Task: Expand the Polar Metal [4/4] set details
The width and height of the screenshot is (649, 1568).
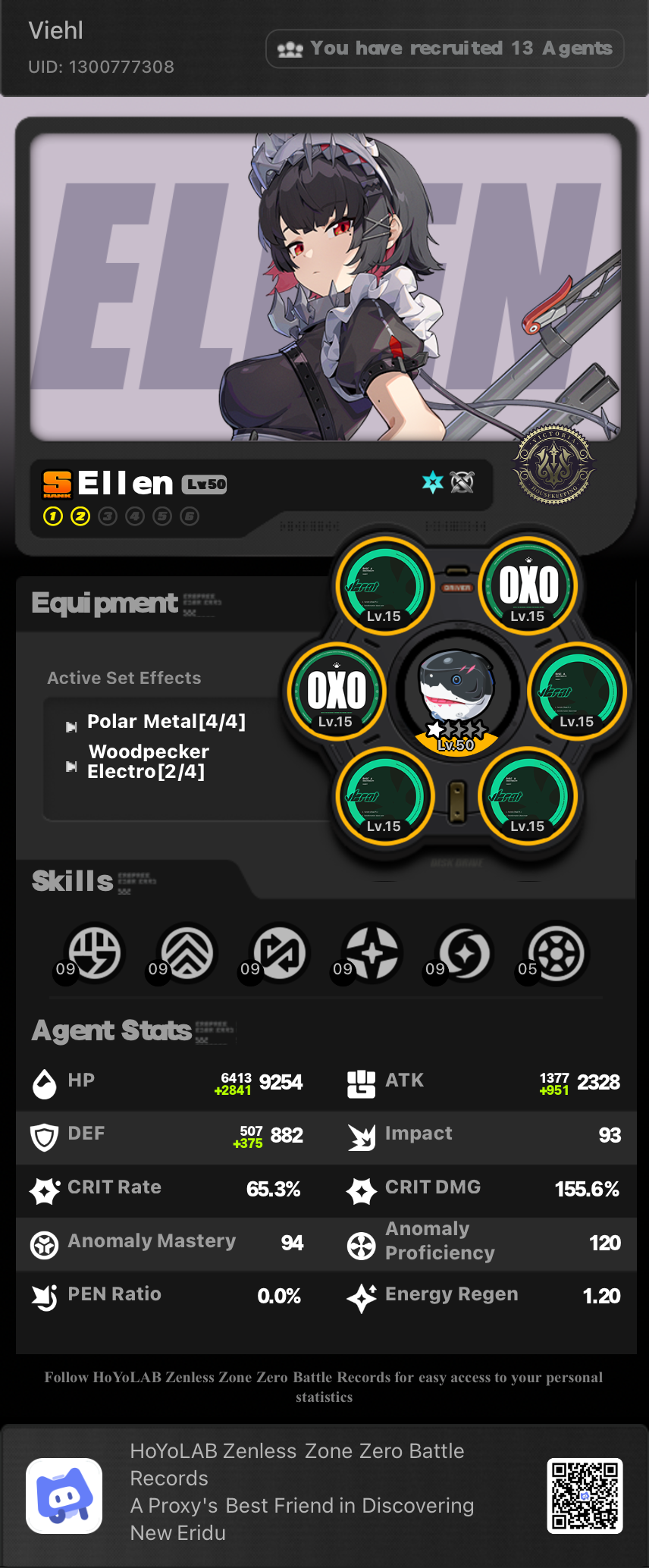Action: click(166, 722)
